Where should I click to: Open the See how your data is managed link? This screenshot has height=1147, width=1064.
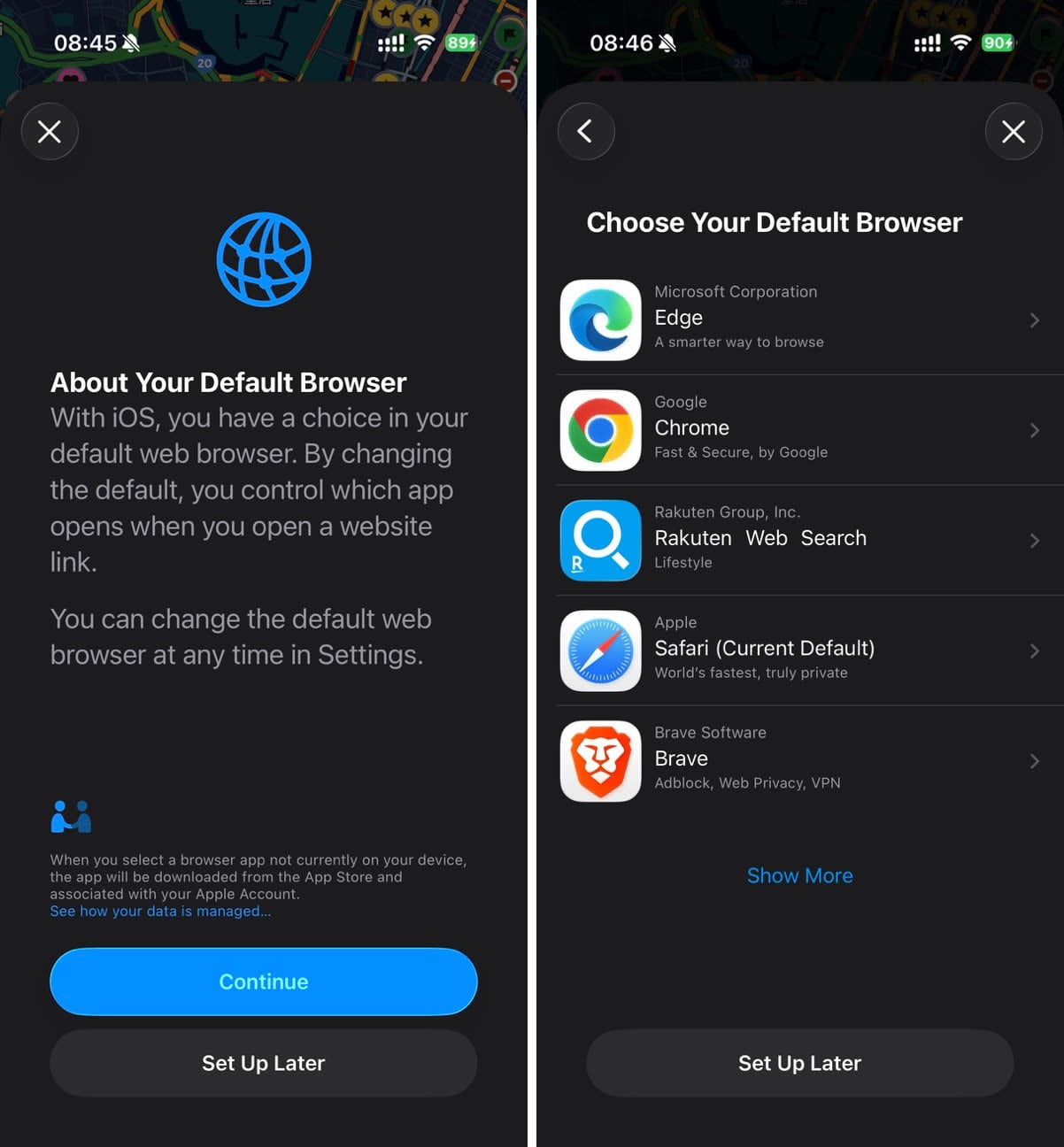click(160, 912)
